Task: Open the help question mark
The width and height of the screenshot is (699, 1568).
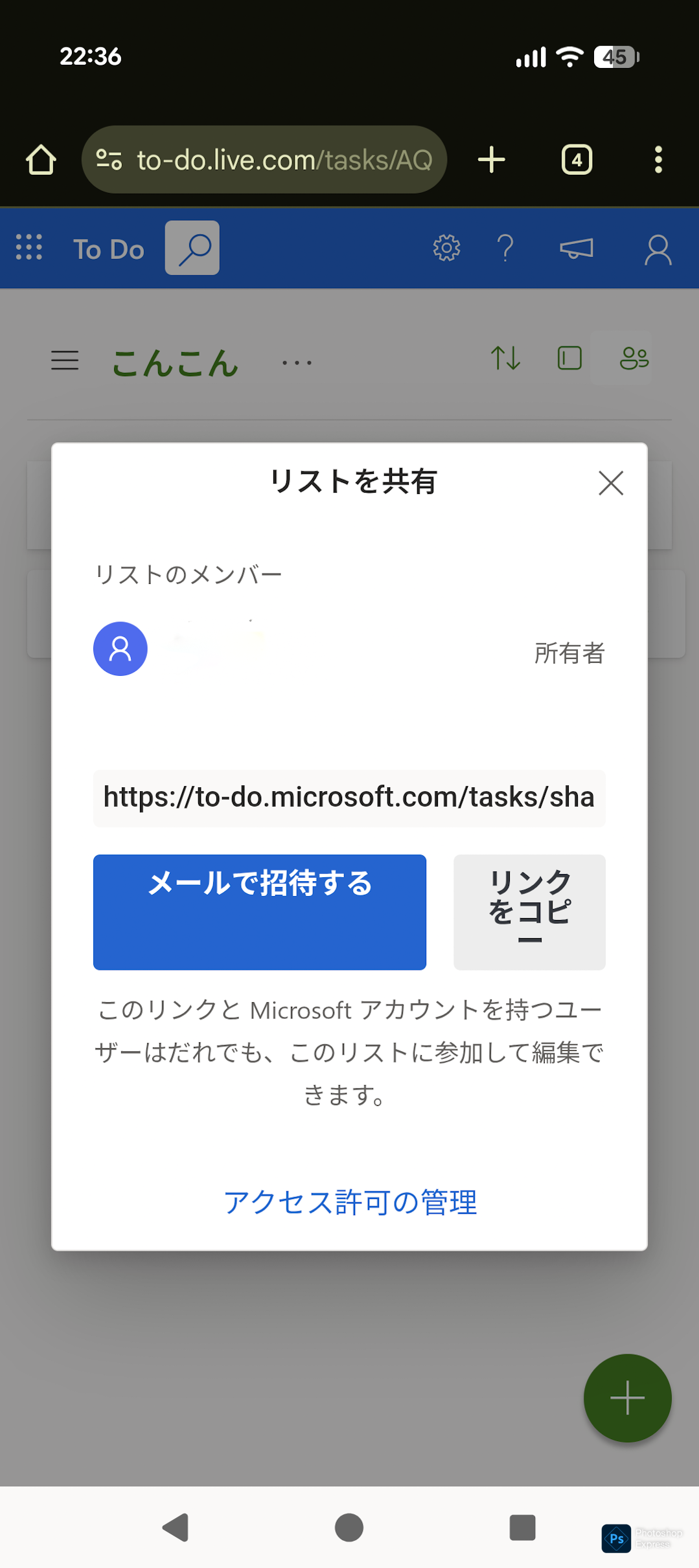Action: pos(505,248)
